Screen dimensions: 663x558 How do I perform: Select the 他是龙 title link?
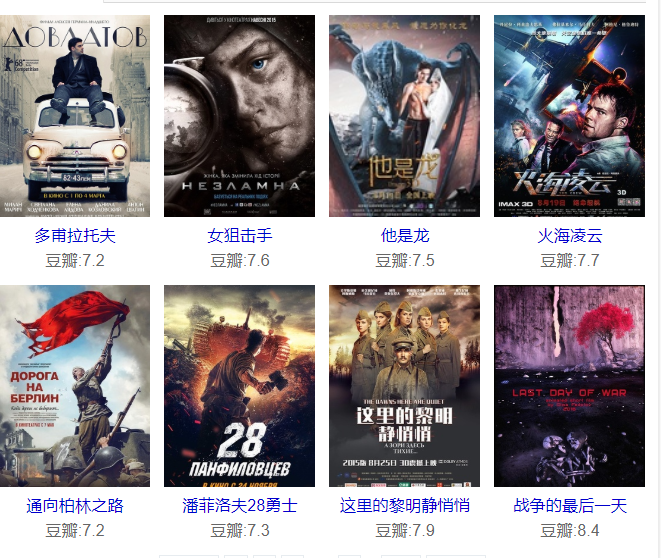click(x=404, y=236)
